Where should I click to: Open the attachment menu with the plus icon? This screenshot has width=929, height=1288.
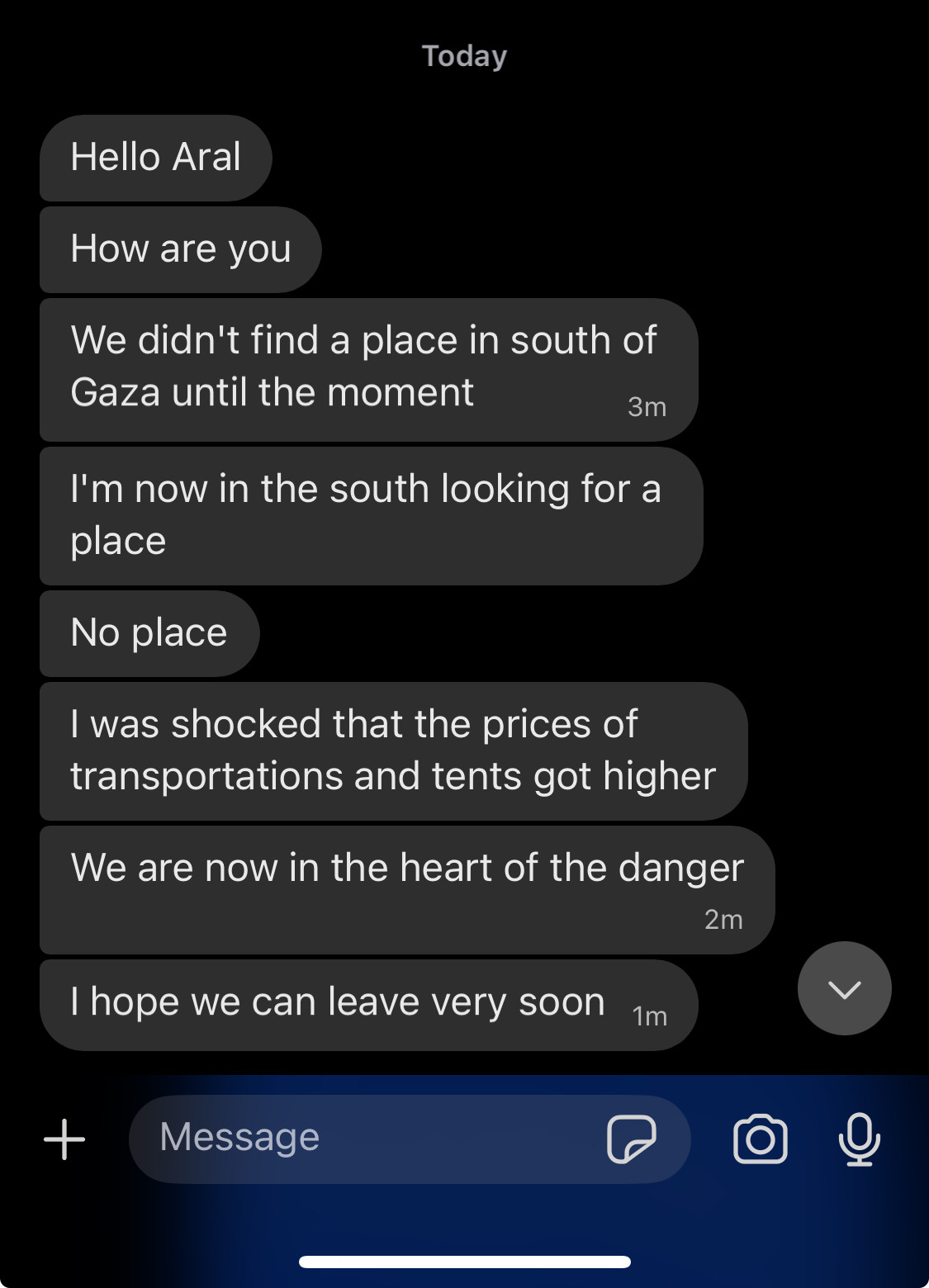tap(64, 1139)
